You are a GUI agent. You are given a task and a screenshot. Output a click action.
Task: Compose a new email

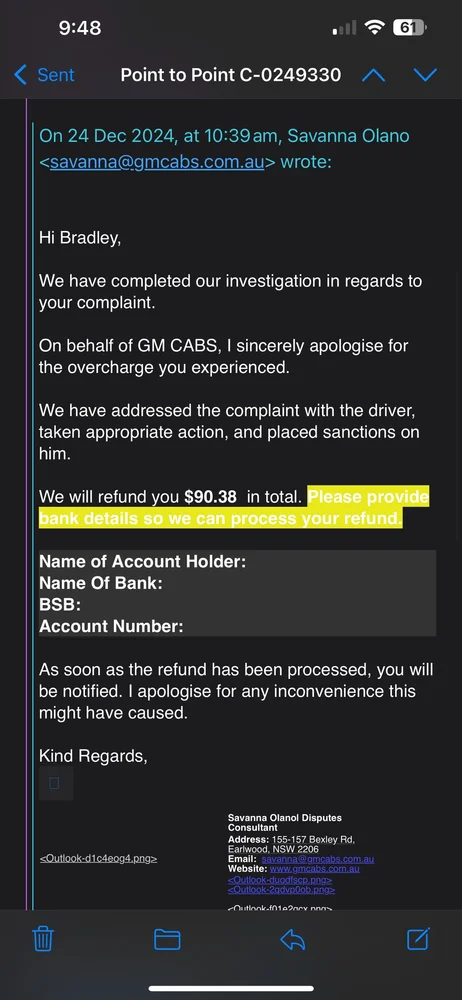(419, 939)
